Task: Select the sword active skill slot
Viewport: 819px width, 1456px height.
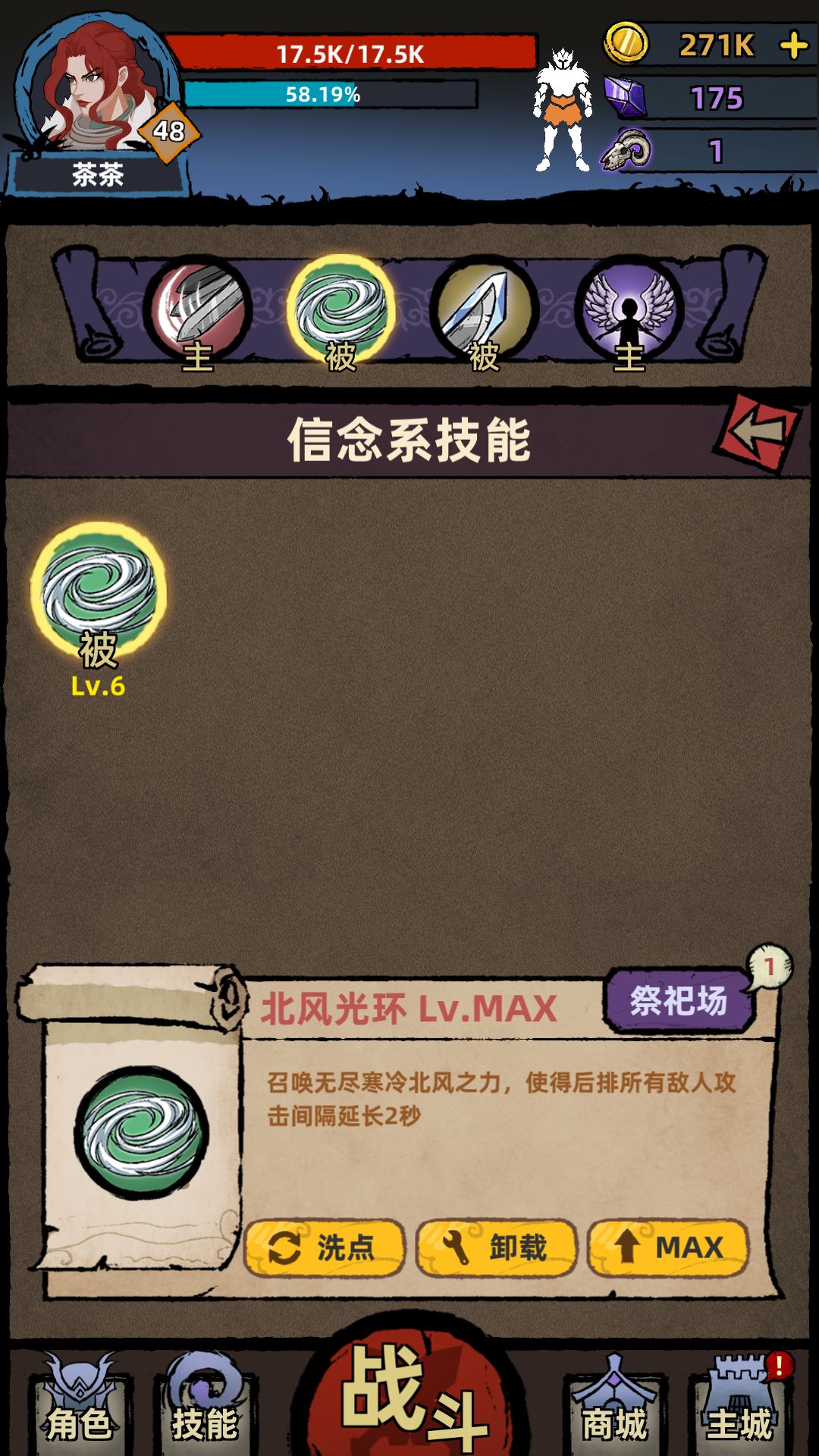Action: tap(198, 311)
